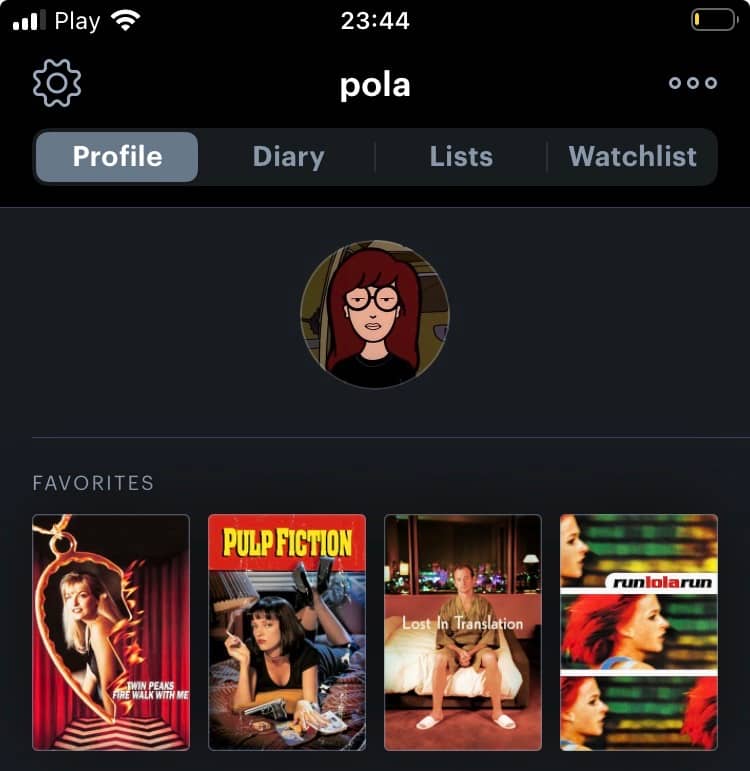Open the Run Lola Run poster

pyautogui.click(x=639, y=632)
